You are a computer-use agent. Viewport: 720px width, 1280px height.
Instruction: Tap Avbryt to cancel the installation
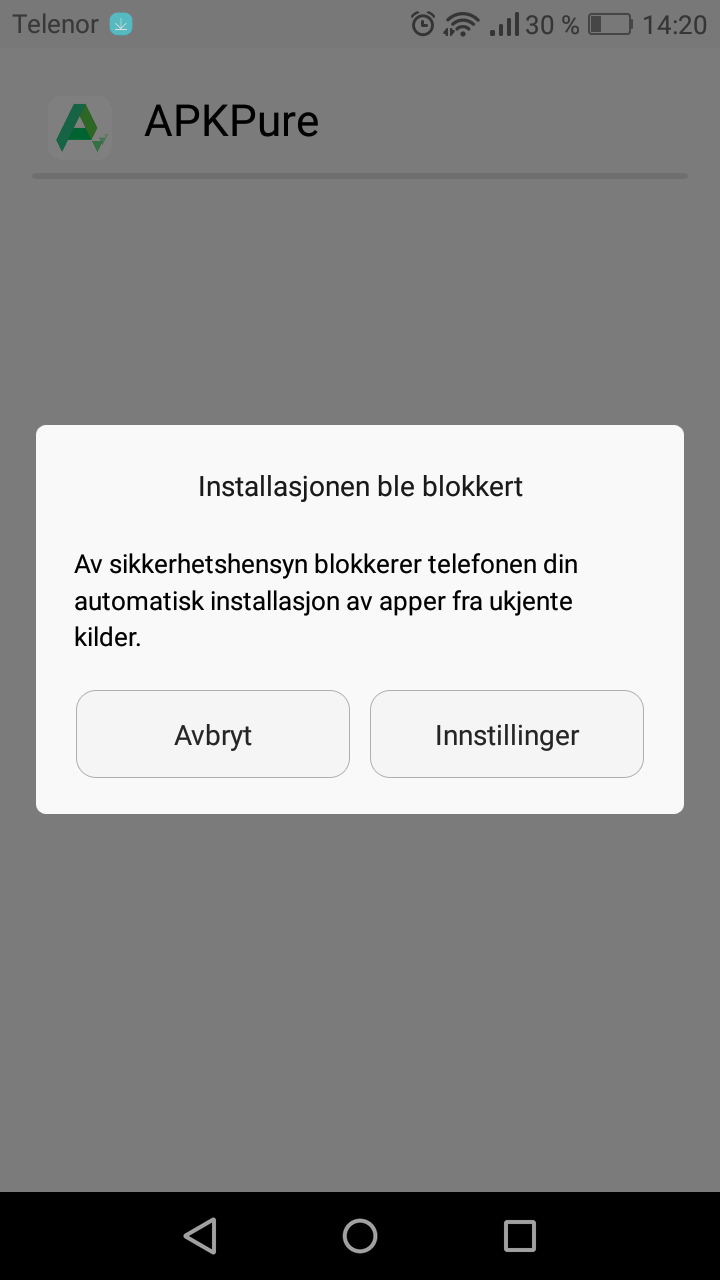coord(213,734)
